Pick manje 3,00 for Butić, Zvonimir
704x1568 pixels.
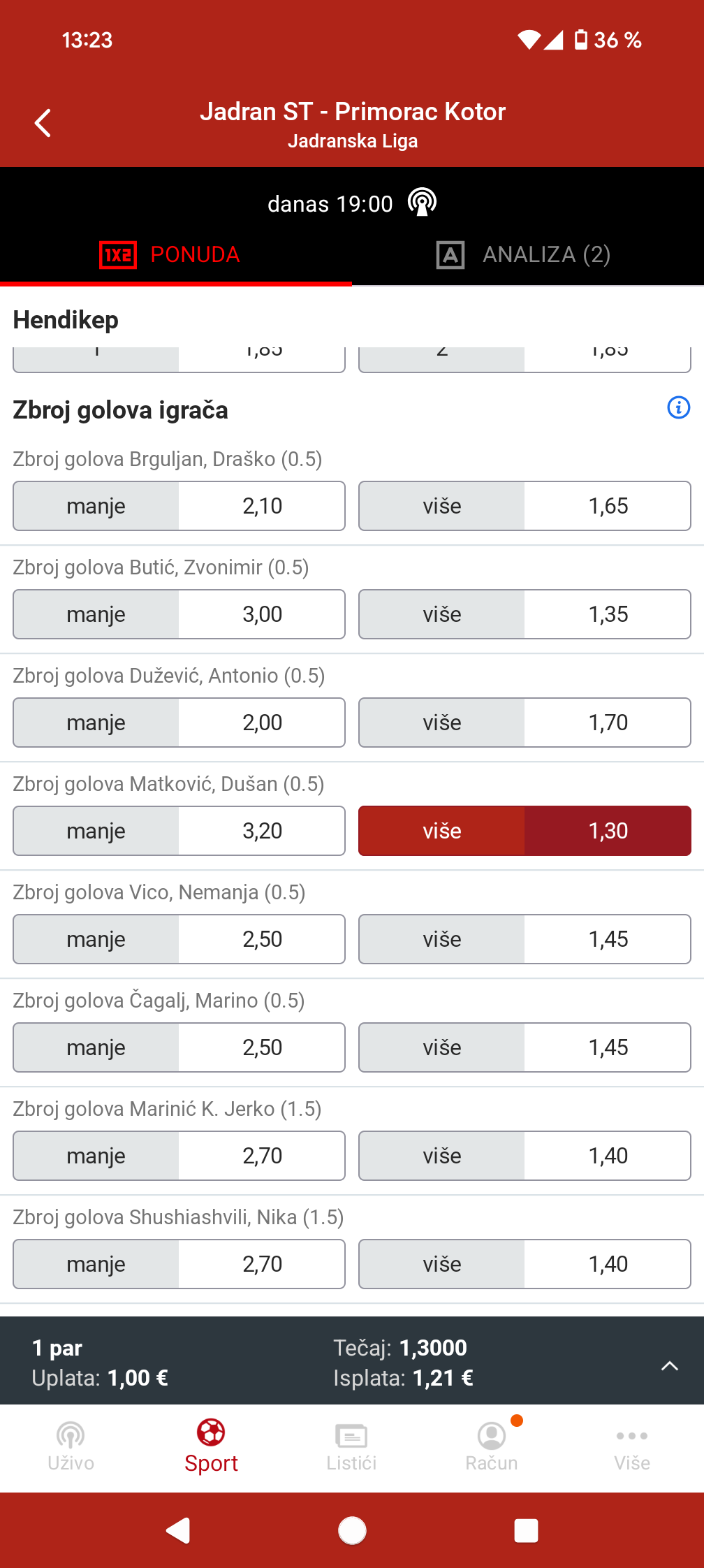(179, 614)
